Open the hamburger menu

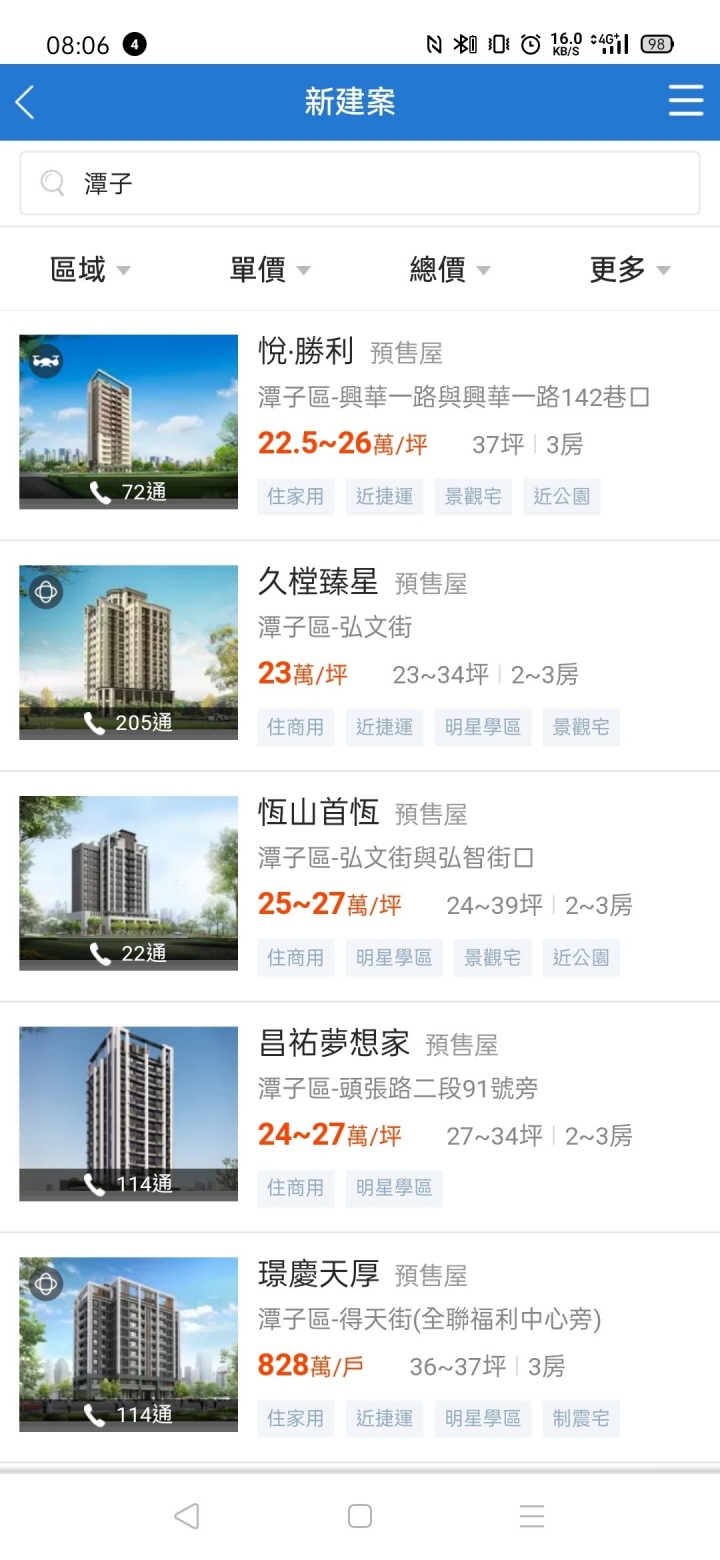click(686, 102)
